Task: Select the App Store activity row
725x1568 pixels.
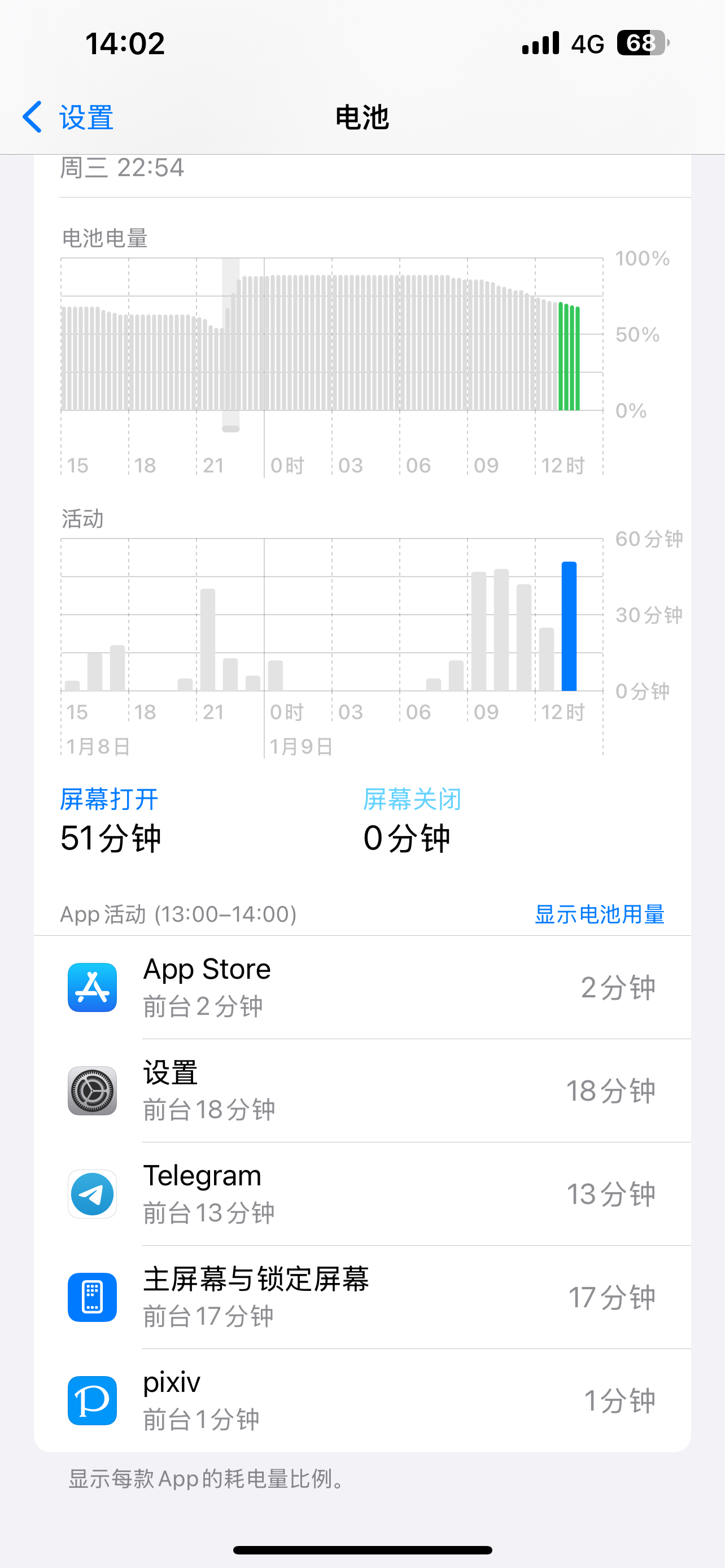Action: coord(362,987)
